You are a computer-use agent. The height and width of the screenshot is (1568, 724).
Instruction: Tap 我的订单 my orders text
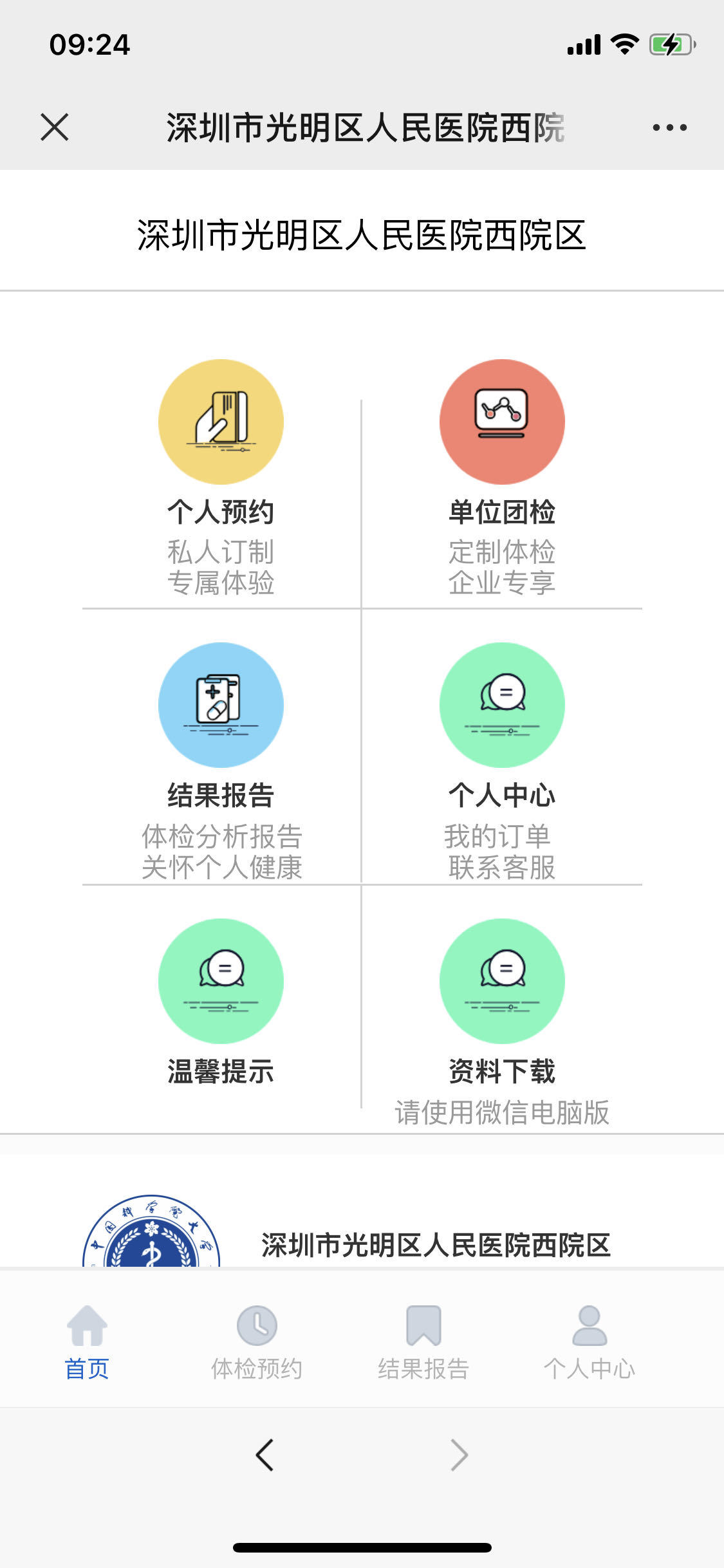[501, 837]
